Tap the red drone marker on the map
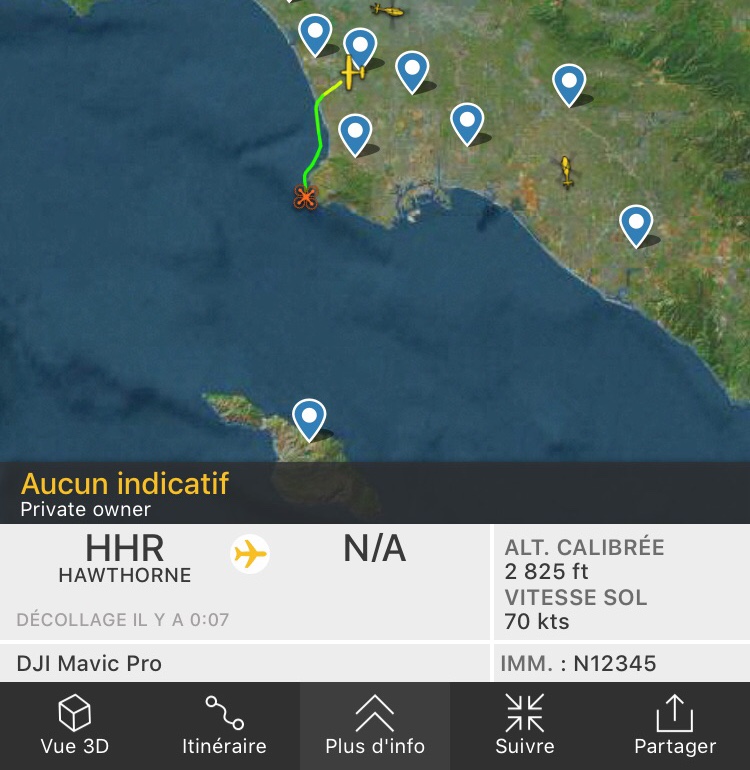Viewport: 750px width, 770px height. click(x=305, y=196)
